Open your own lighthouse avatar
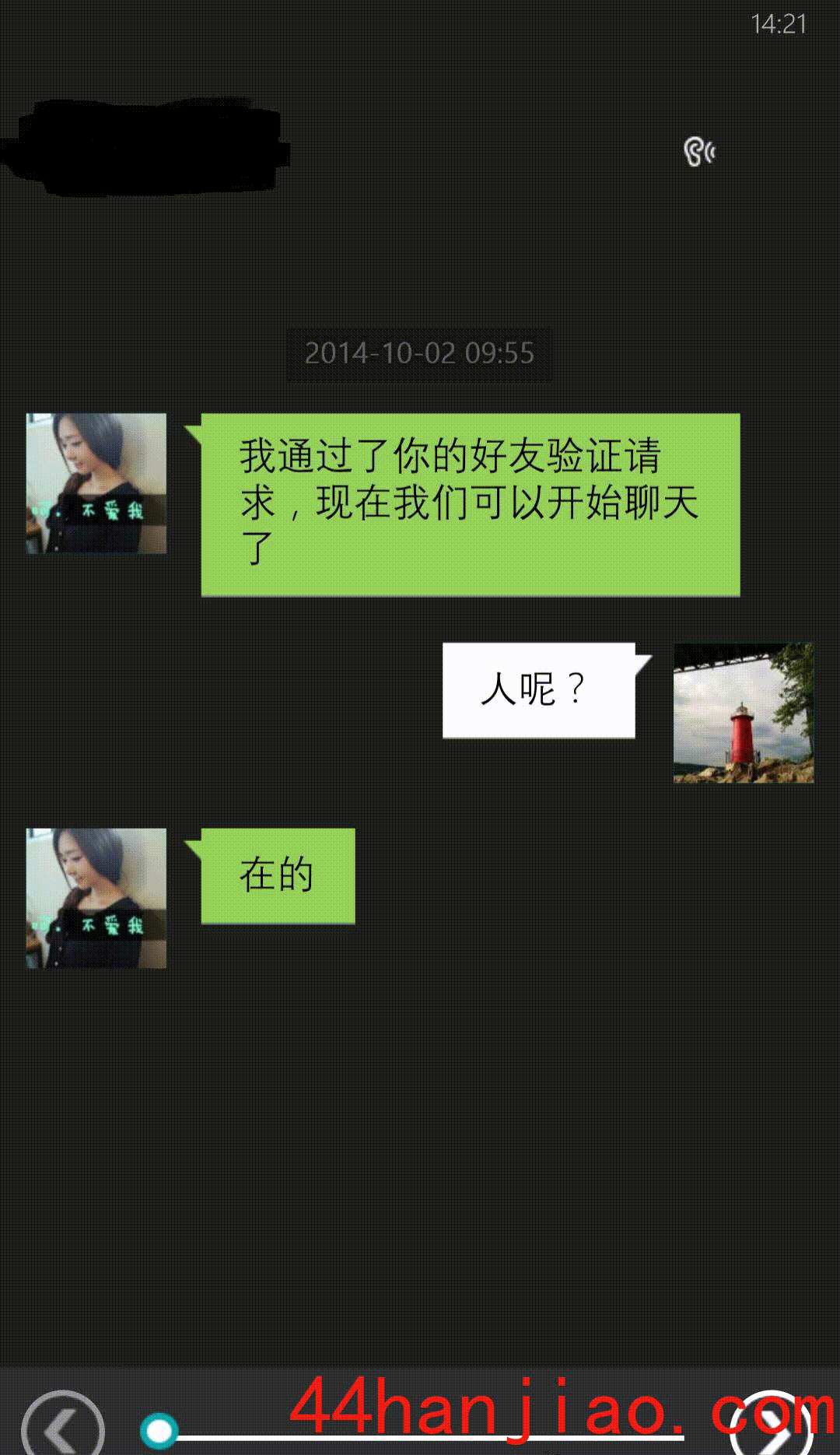Image resolution: width=840 pixels, height=1455 pixels. 743,713
